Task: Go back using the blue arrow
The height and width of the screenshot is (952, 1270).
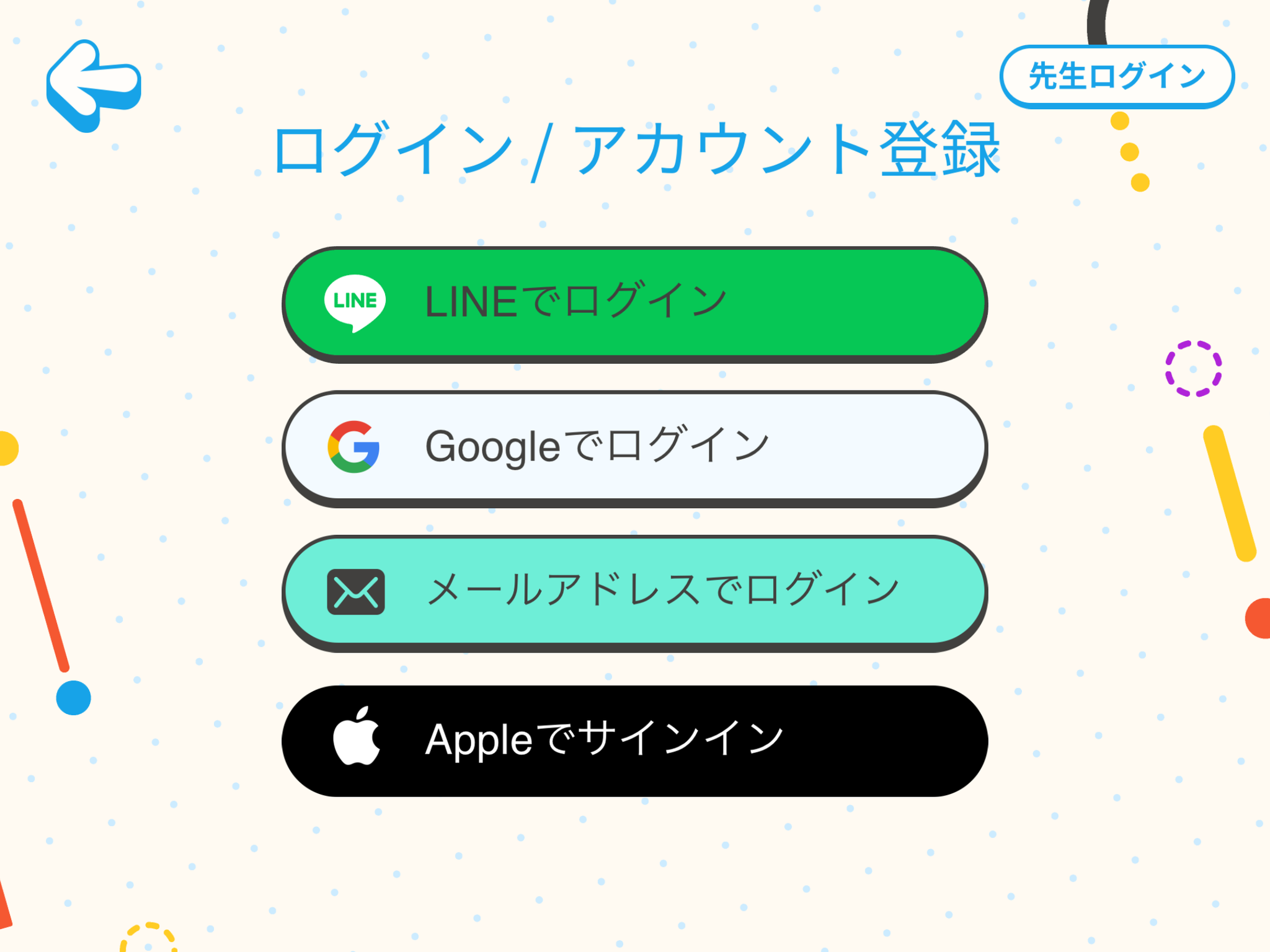Action: pyautogui.click(x=93, y=84)
